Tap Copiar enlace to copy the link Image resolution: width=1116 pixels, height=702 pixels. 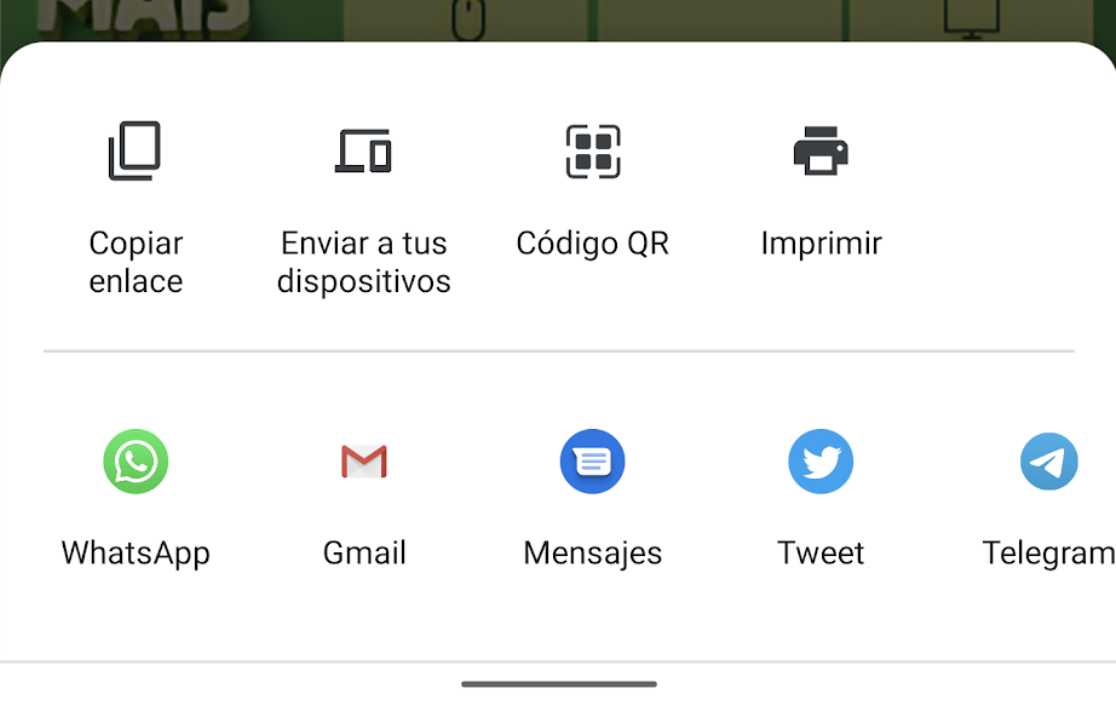[x=135, y=152]
